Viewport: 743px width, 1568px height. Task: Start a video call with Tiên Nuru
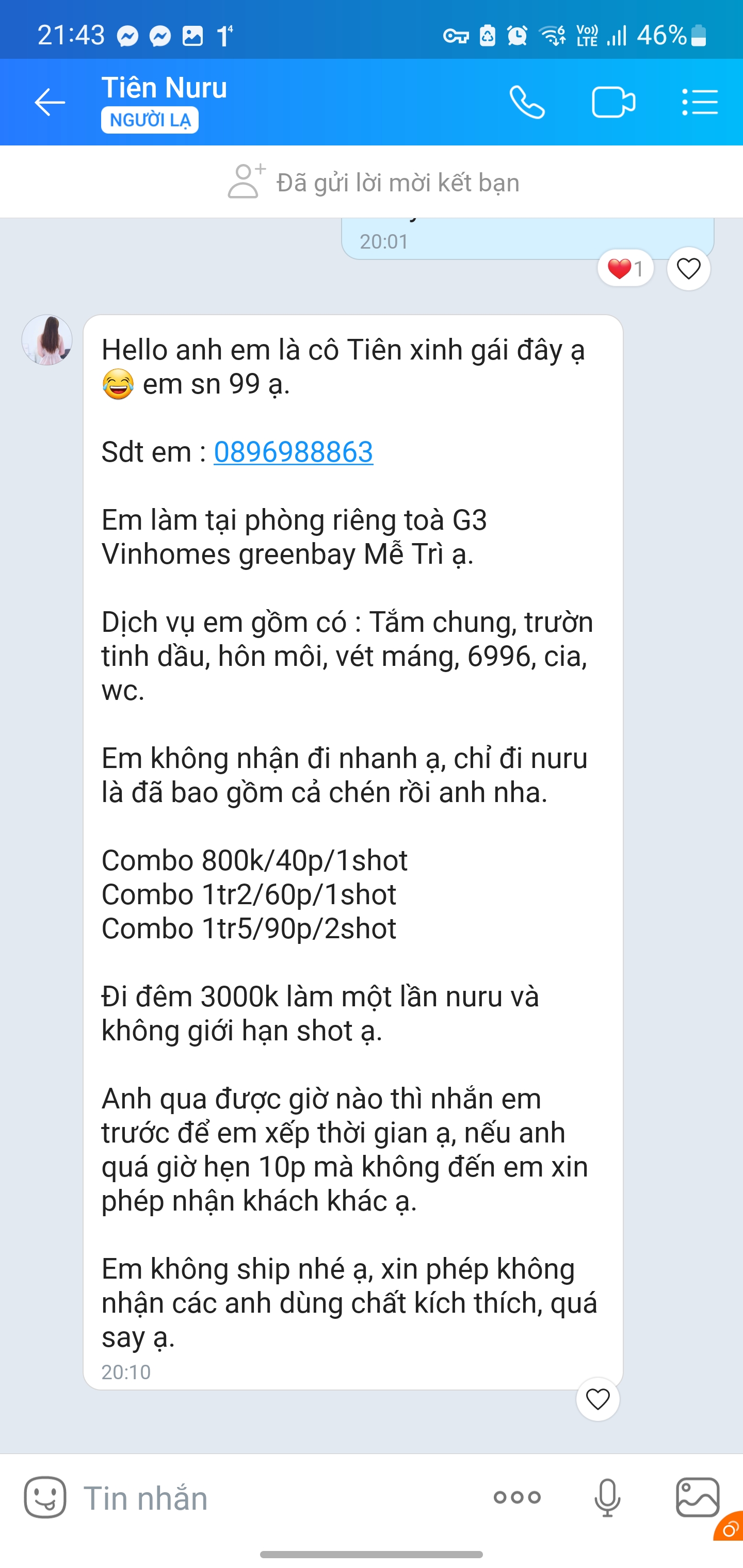tap(614, 103)
